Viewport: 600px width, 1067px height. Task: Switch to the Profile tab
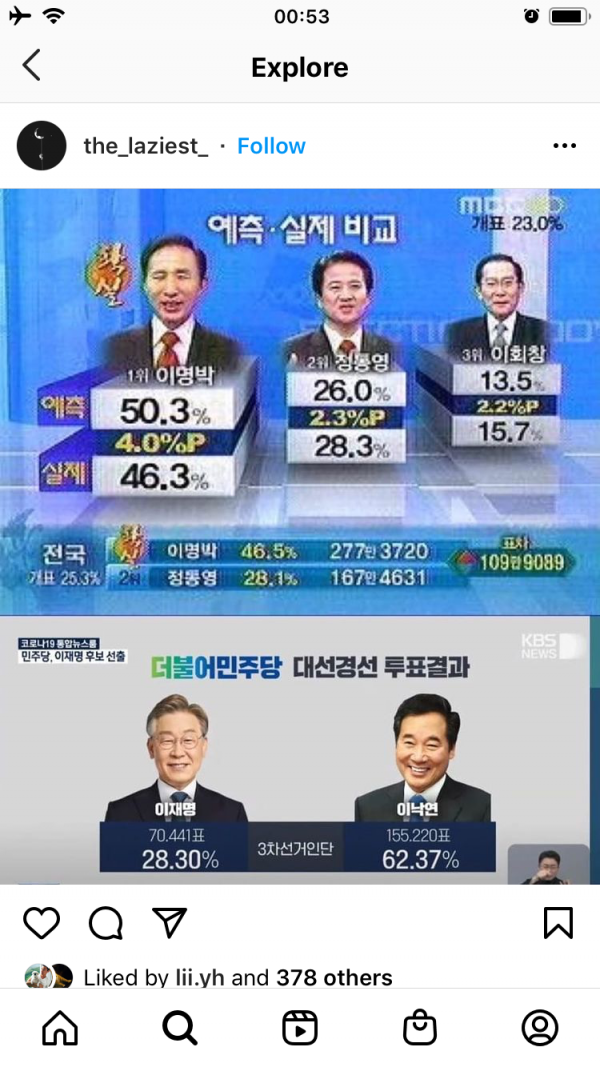click(540, 1027)
